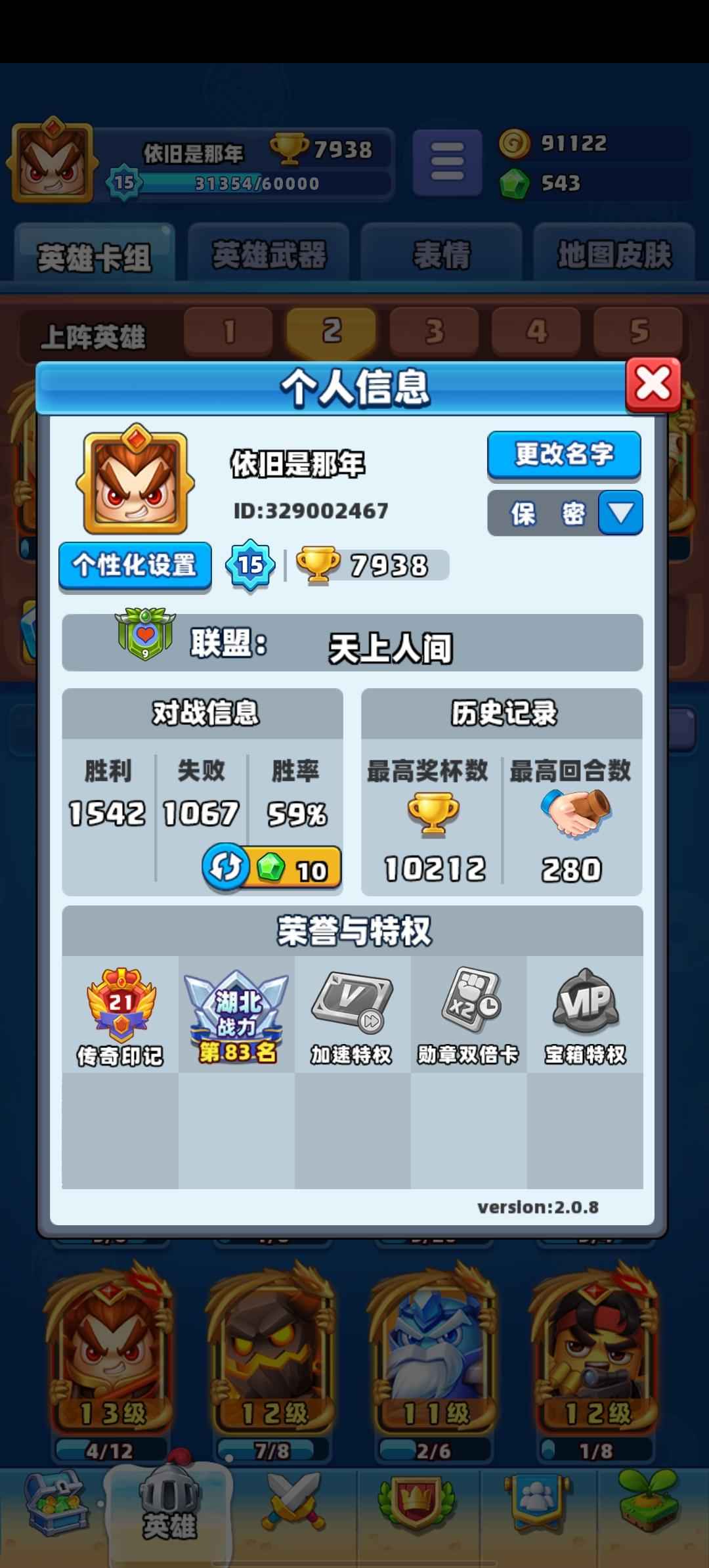Open 个性化设置
The image size is (709, 1568).
tap(135, 565)
